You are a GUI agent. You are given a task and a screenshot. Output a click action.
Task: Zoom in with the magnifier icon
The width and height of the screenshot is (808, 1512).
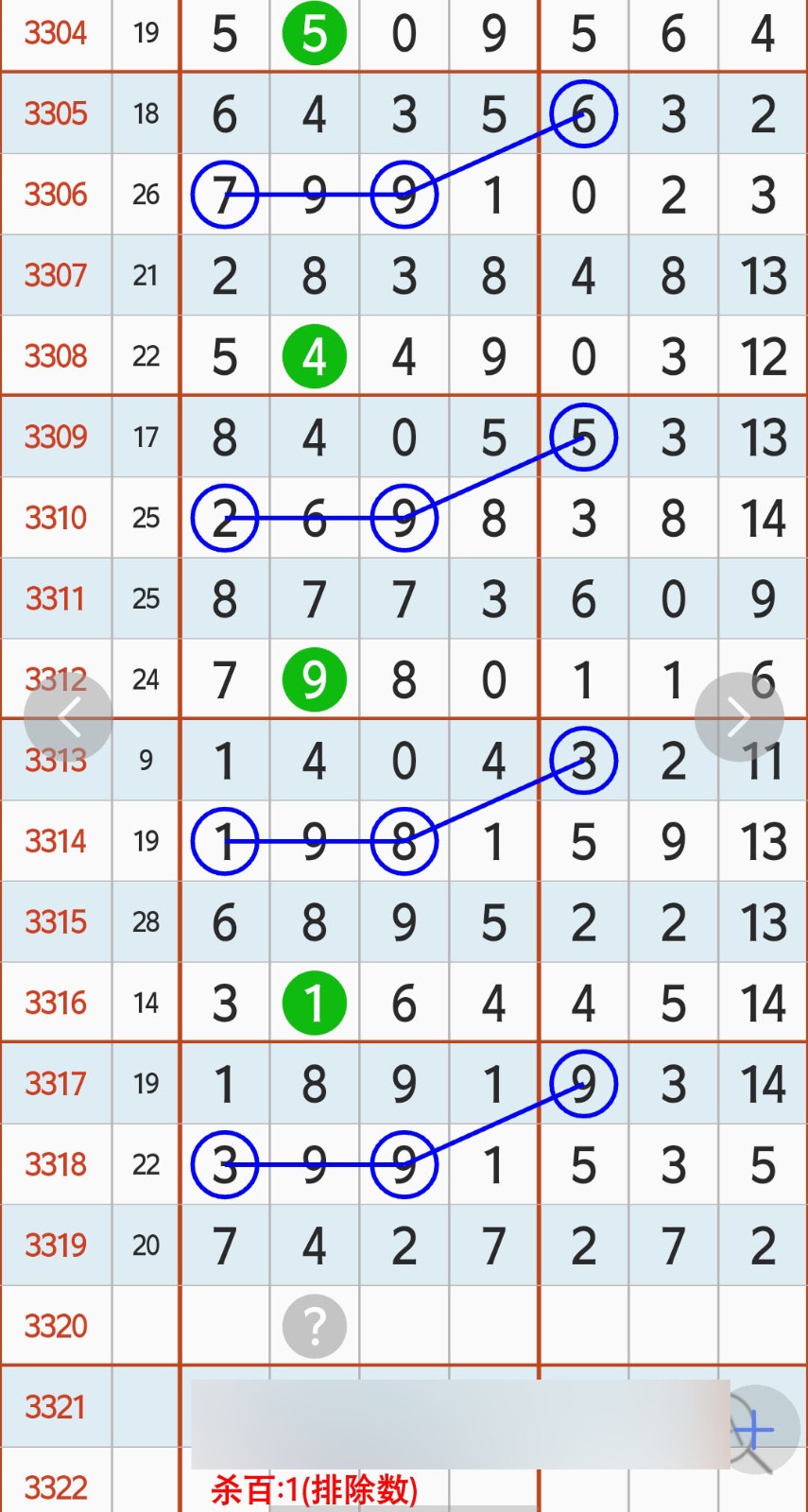pos(759,1431)
